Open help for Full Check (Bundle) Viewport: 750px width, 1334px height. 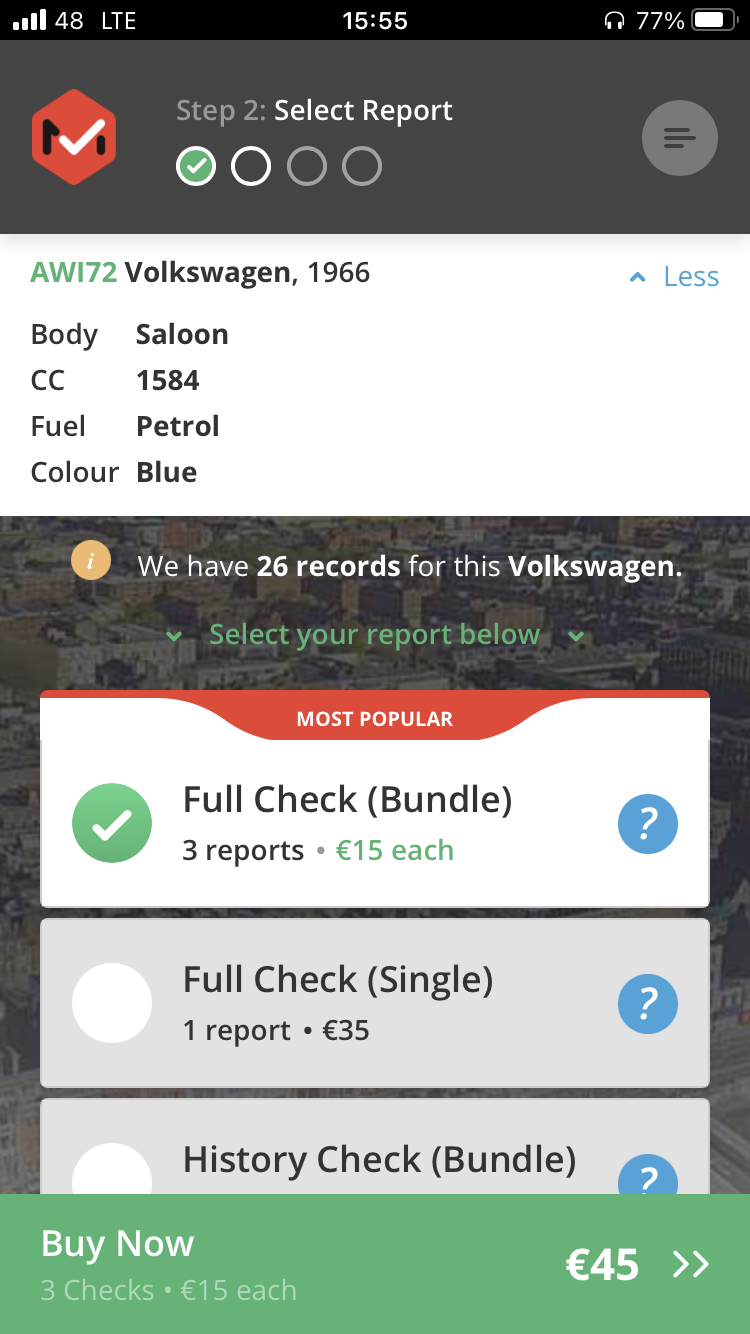click(x=647, y=824)
